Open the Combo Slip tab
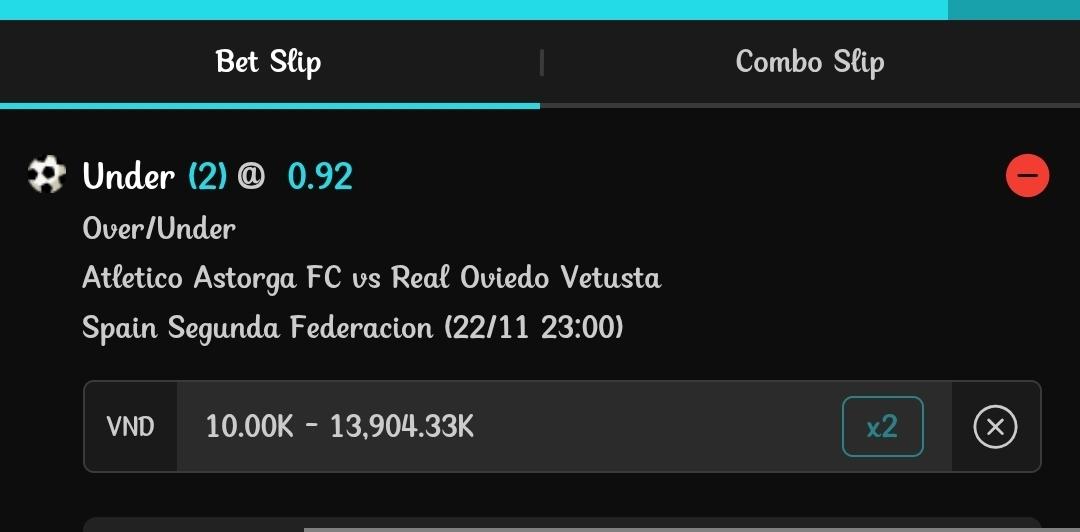 (809, 62)
